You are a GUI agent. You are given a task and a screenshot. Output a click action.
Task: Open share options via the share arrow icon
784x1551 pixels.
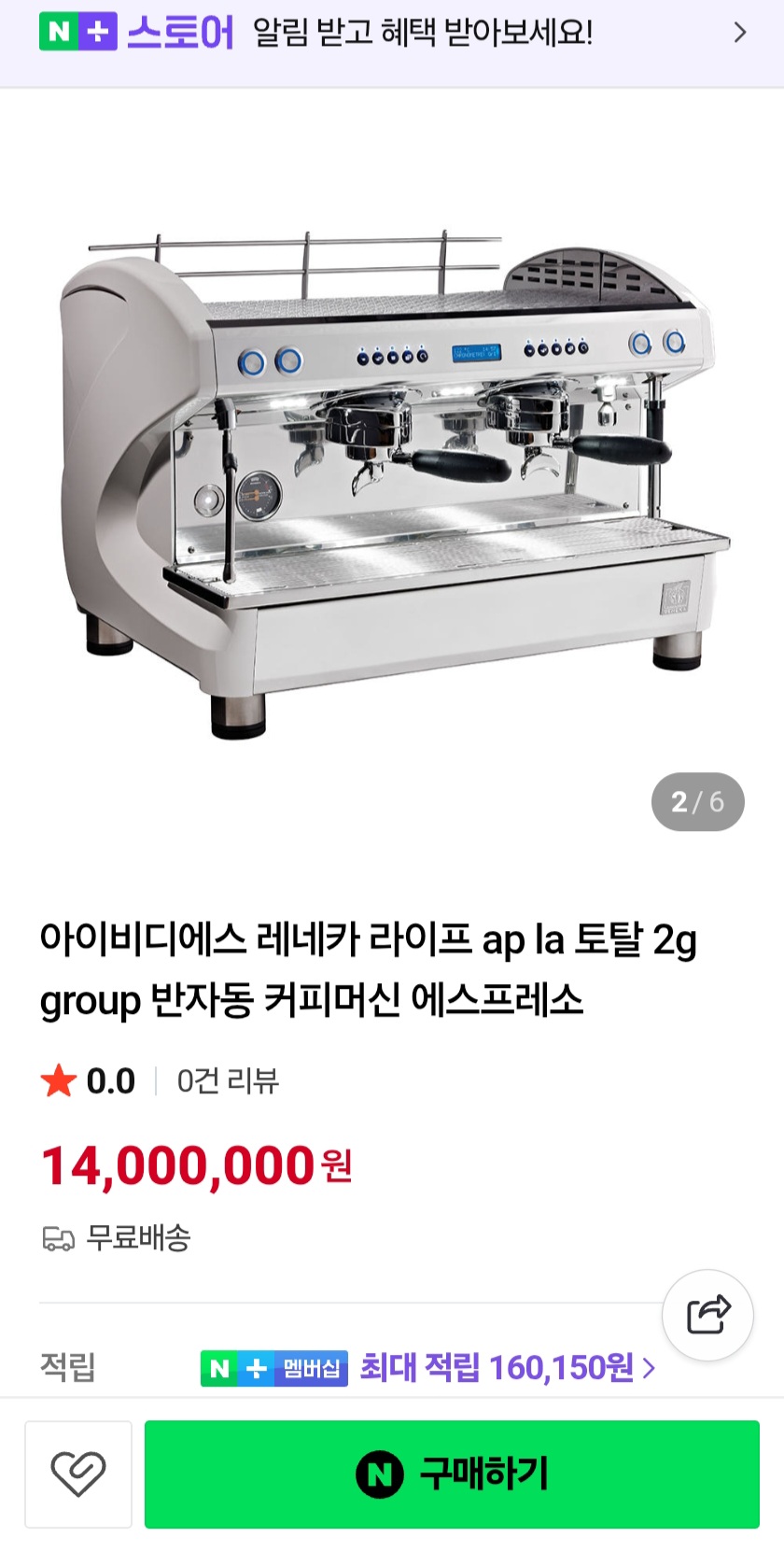[707, 1314]
